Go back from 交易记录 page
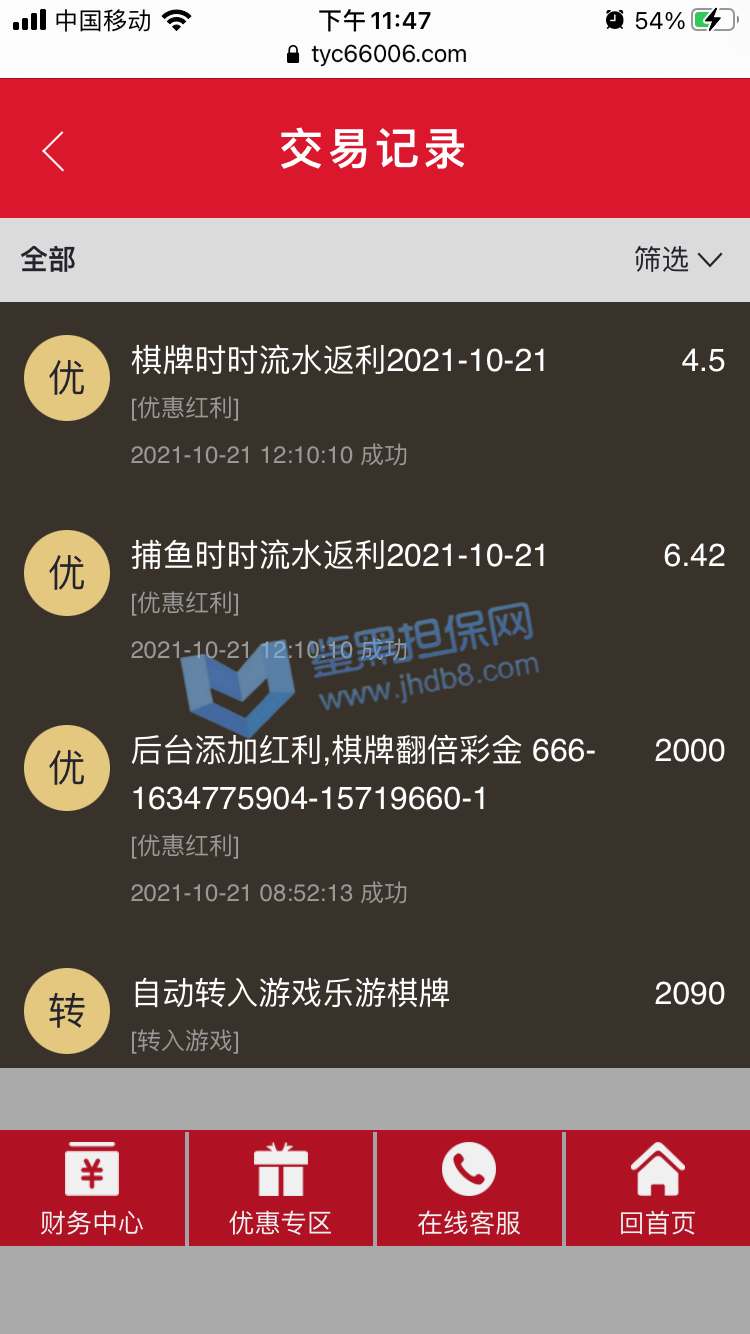The width and height of the screenshot is (750, 1334). pyautogui.click(x=53, y=151)
